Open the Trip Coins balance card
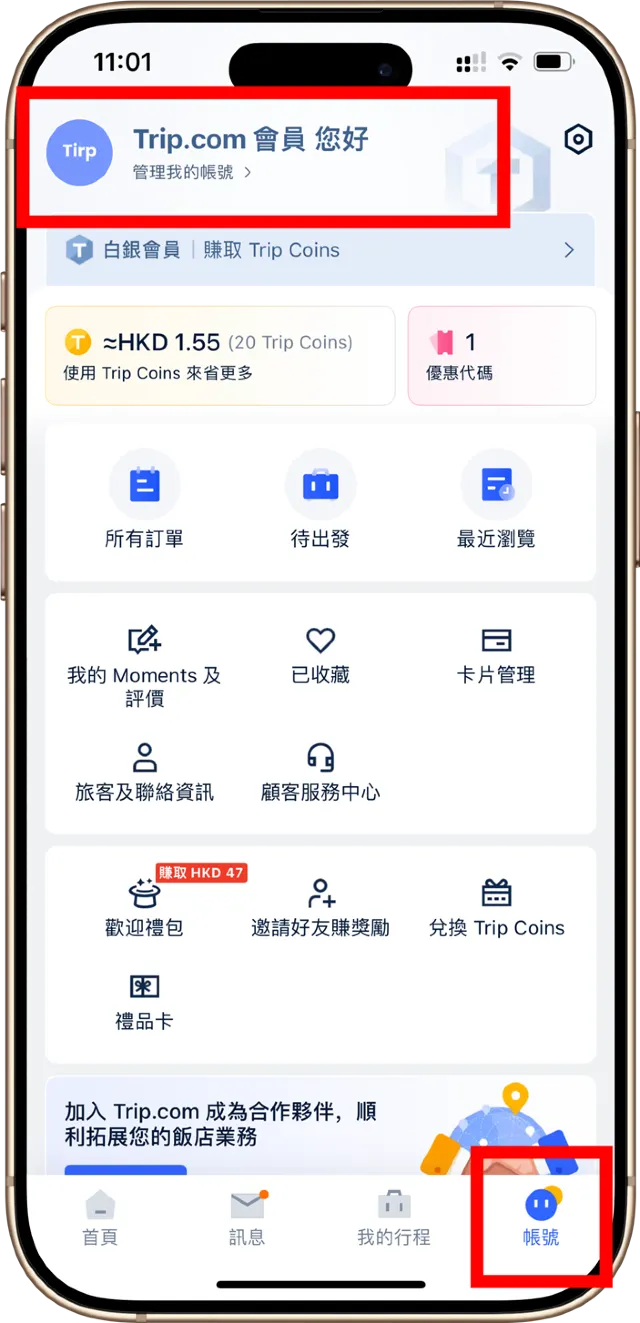The image size is (640, 1323). click(220, 356)
